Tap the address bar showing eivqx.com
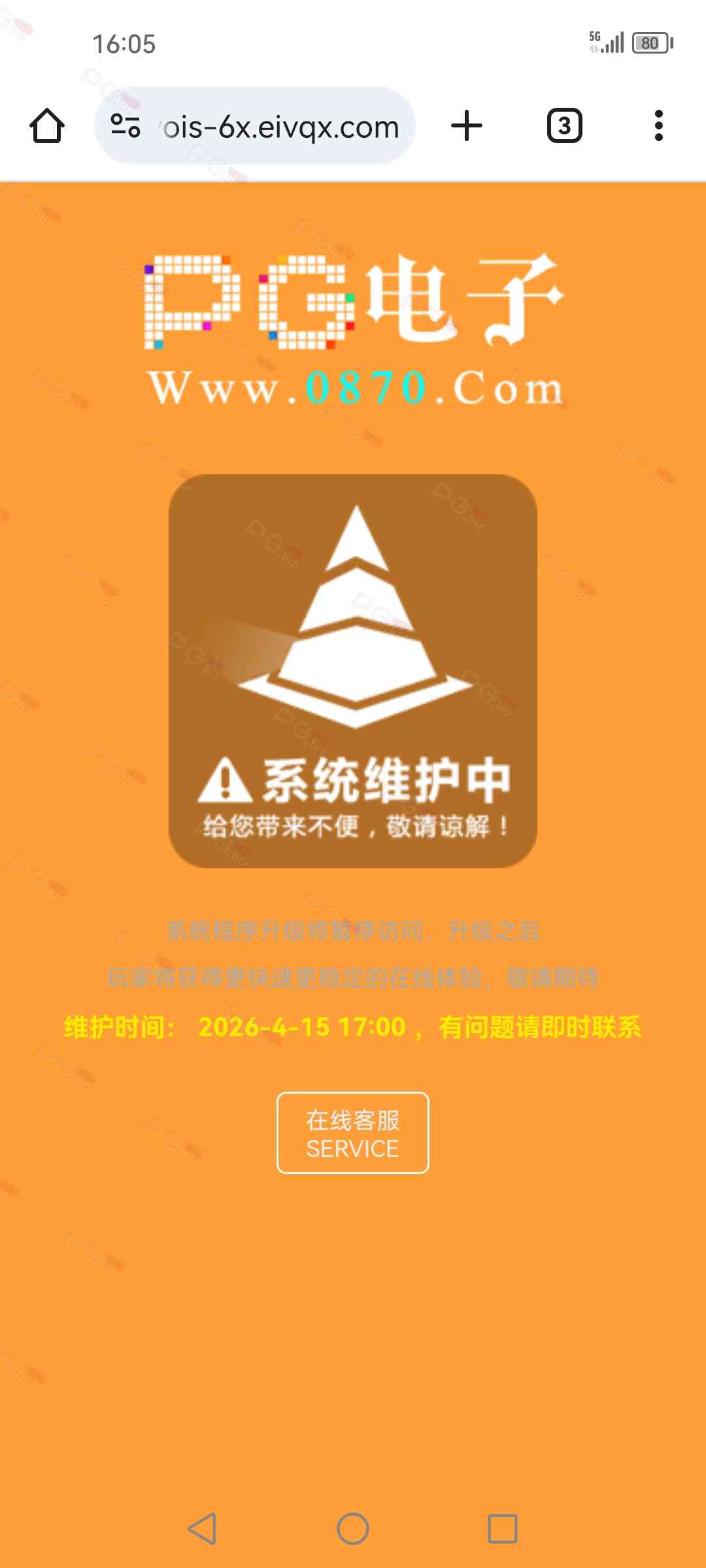The width and height of the screenshot is (706, 1568). pyautogui.click(x=281, y=127)
